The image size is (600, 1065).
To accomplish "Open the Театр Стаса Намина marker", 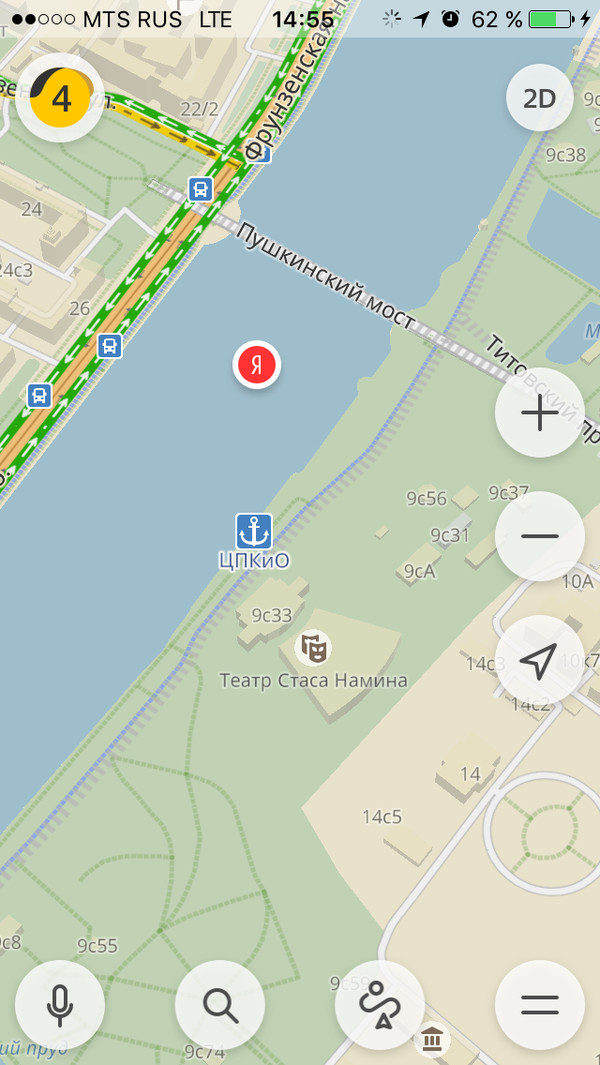I will pos(313,647).
